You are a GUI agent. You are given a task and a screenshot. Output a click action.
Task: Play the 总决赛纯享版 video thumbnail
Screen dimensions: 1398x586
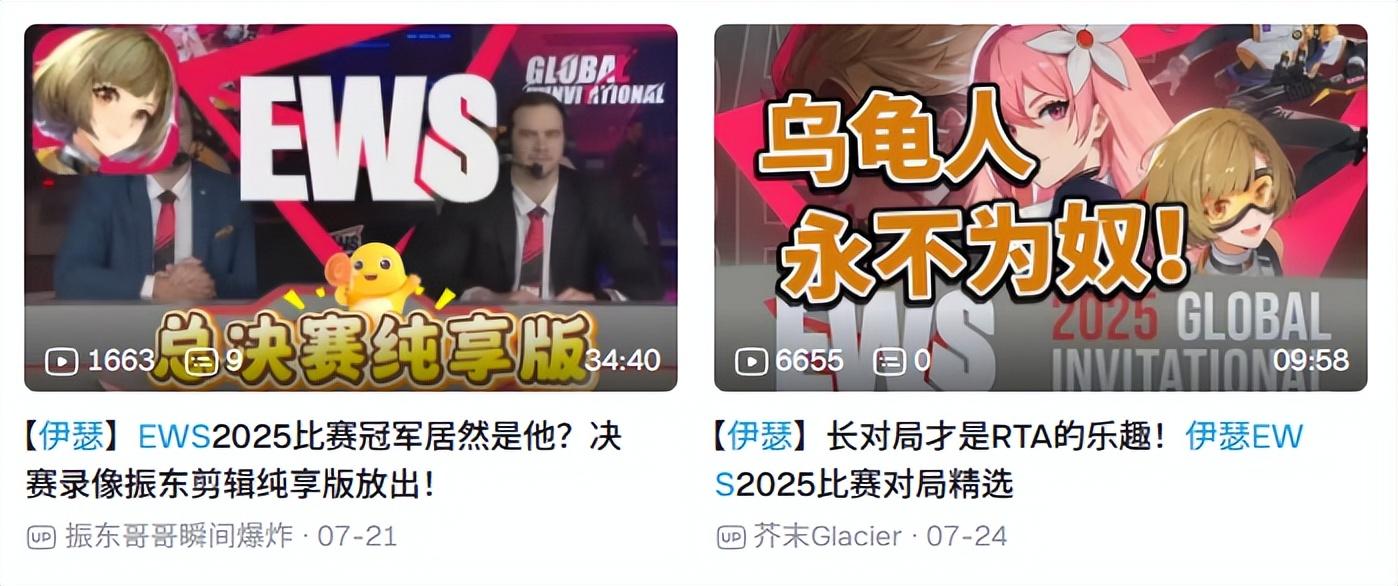350,207
